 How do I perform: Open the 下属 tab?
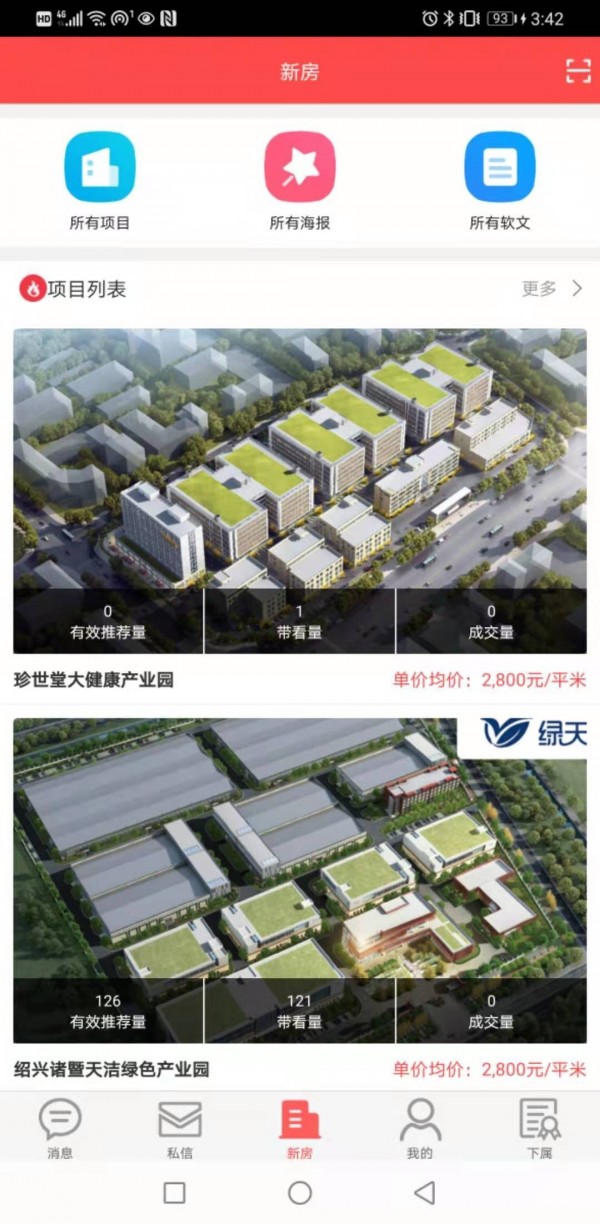click(x=540, y=1127)
